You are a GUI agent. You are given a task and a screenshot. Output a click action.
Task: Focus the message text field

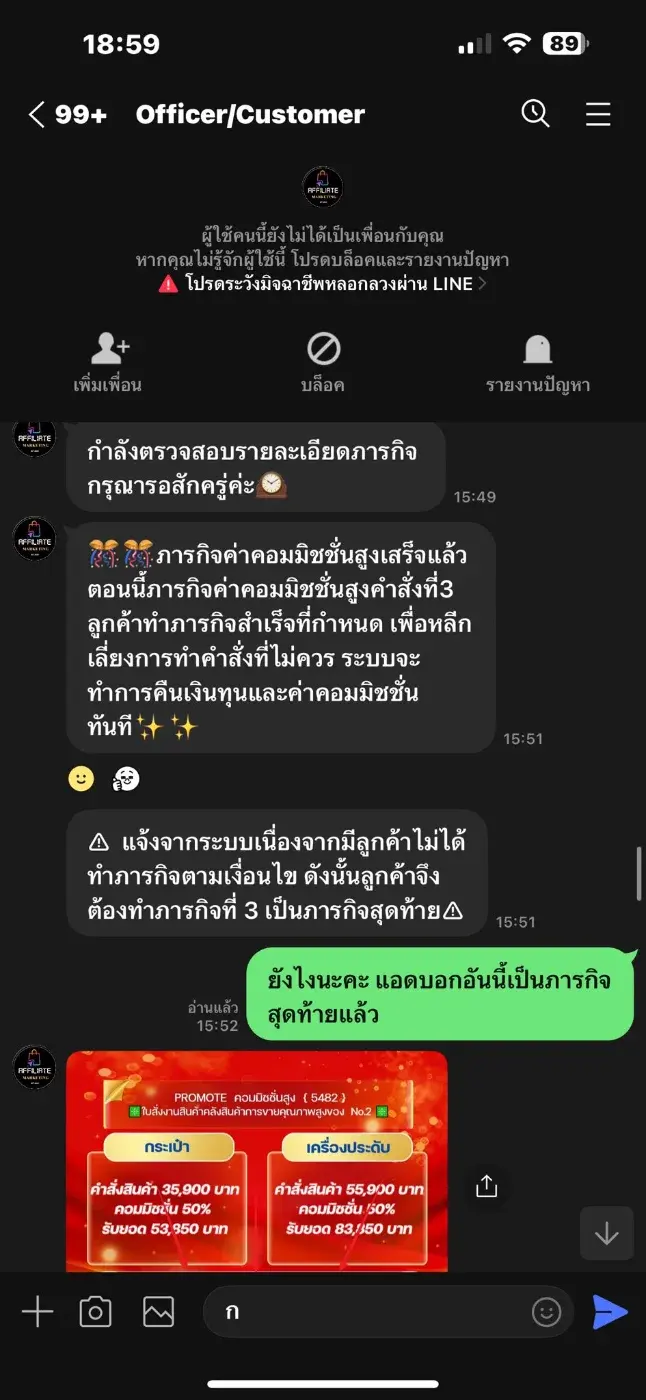click(x=370, y=1312)
